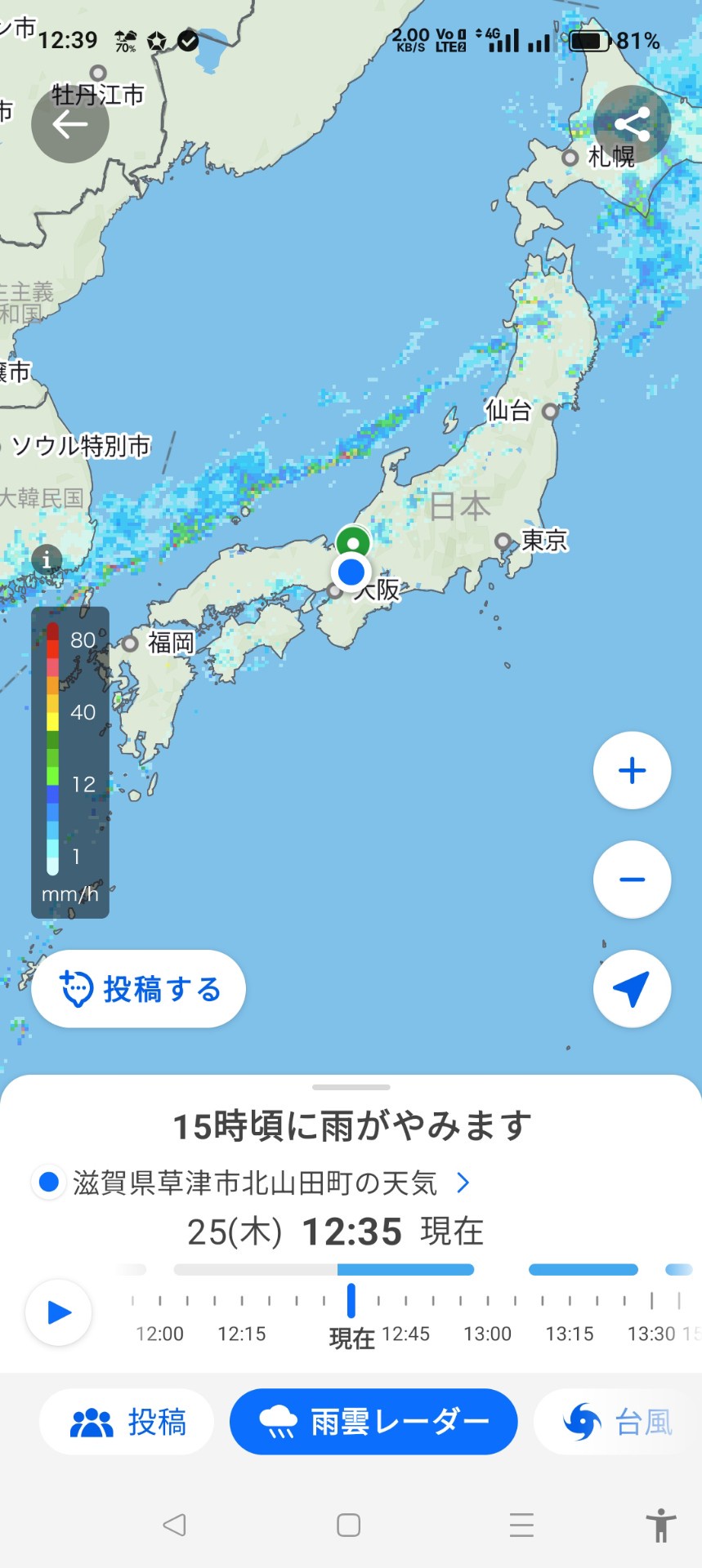Share the rain radar map
Viewport: 702px width, 1568px height.
632,124
